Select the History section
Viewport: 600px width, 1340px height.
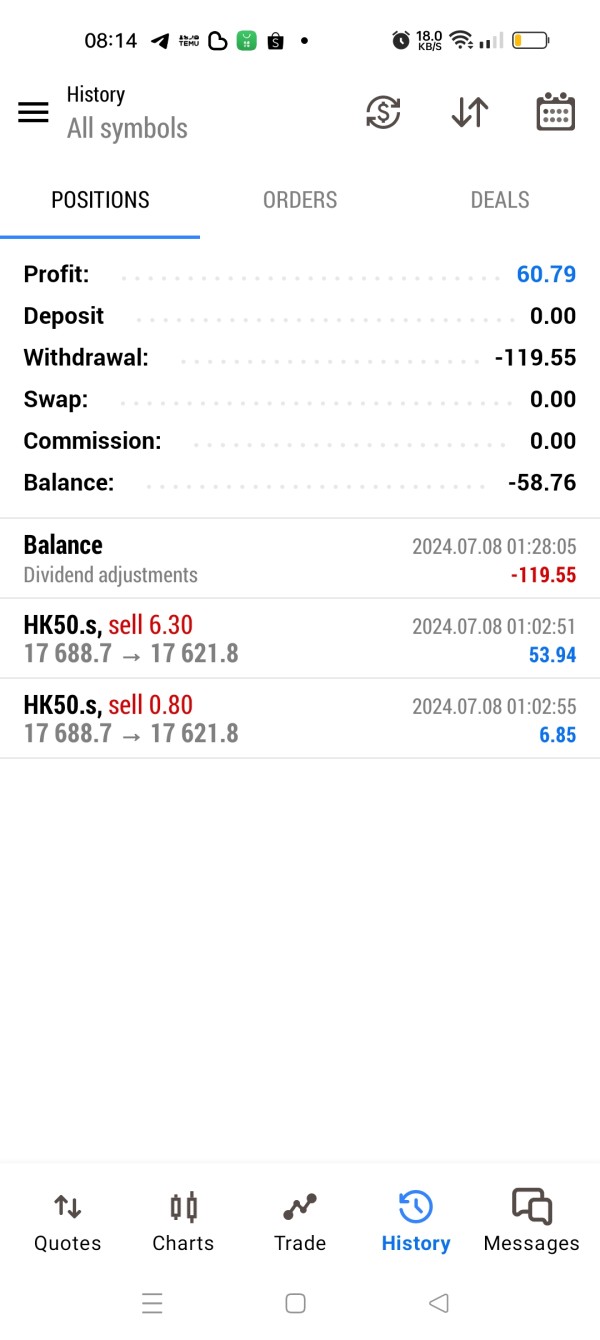(x=415, y=1222)
